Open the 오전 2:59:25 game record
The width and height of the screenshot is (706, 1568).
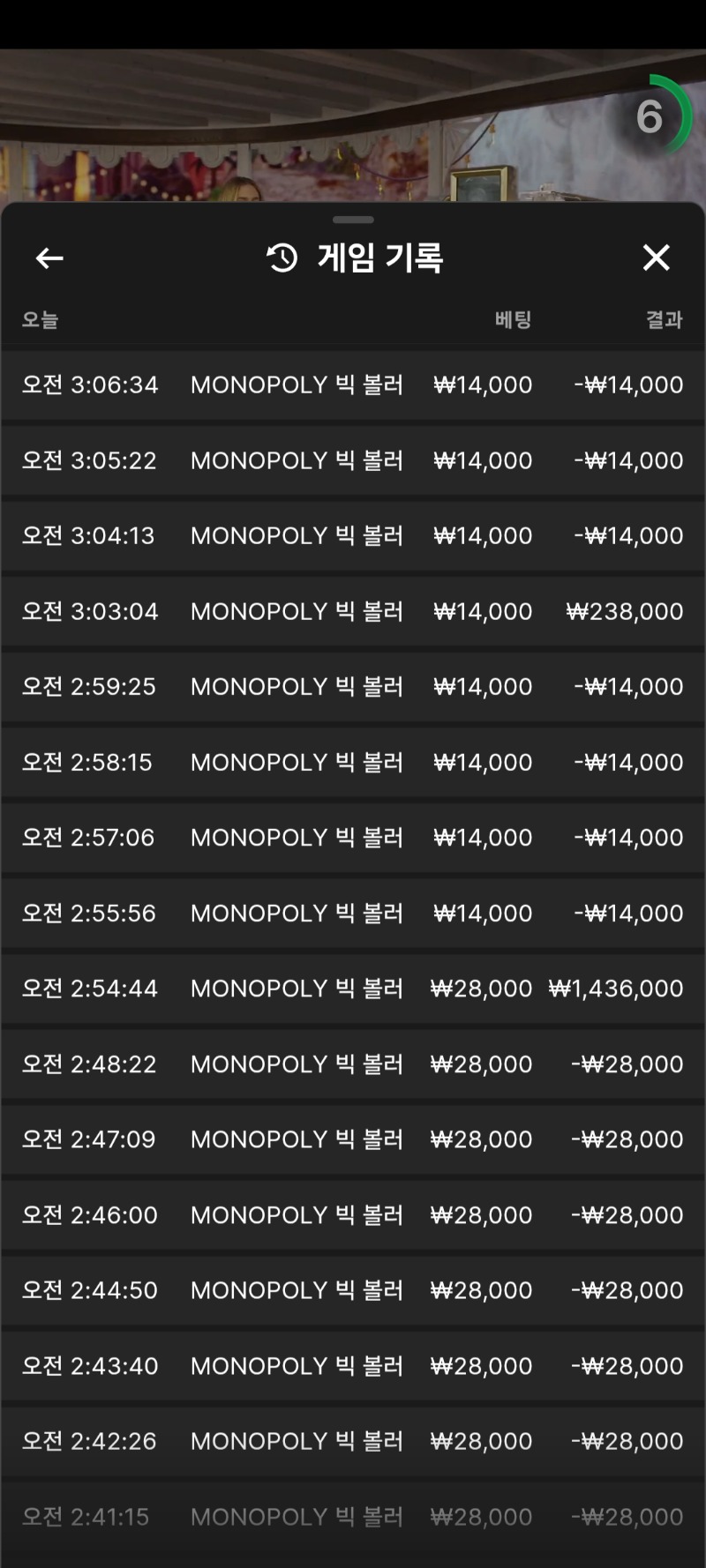tap(353, 687)
